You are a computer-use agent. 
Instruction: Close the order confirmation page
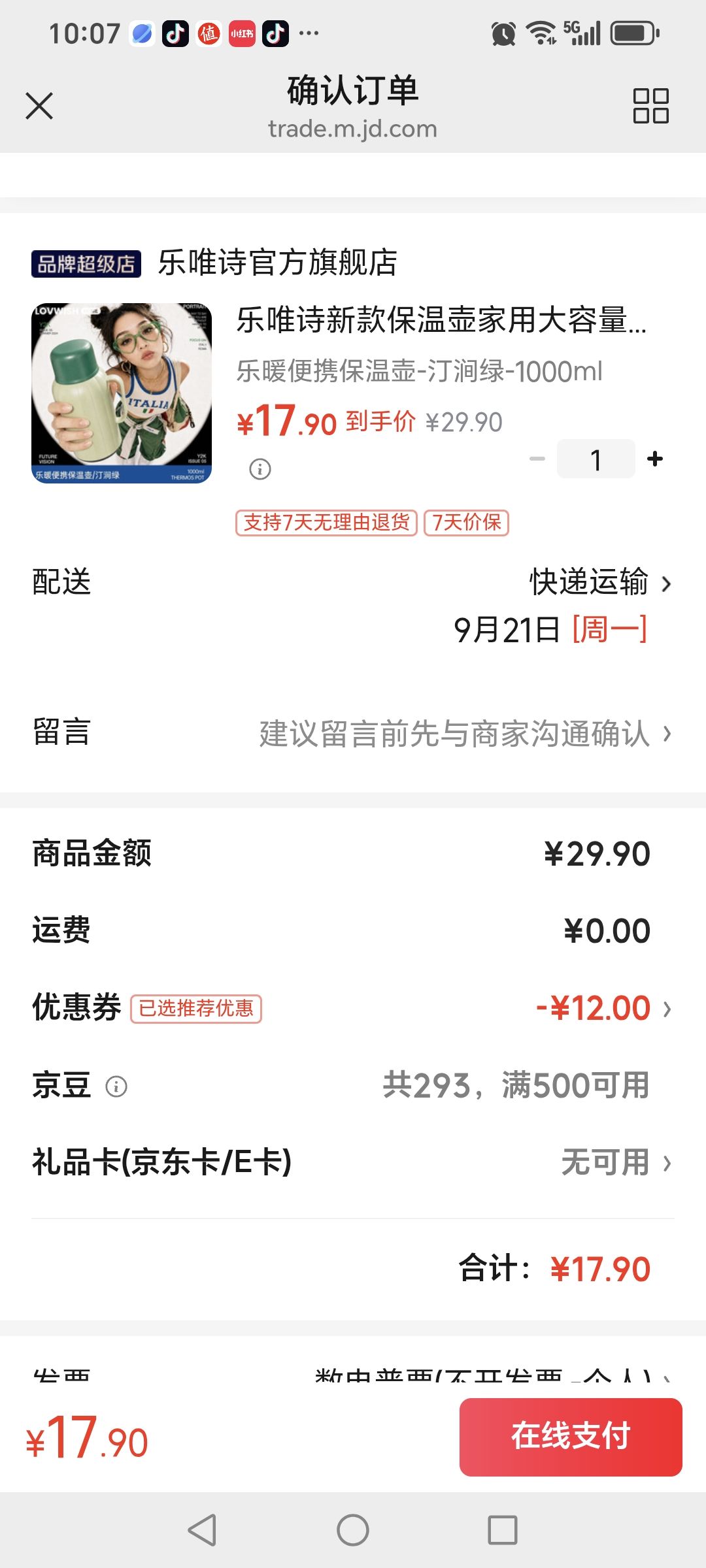point(39,106)
